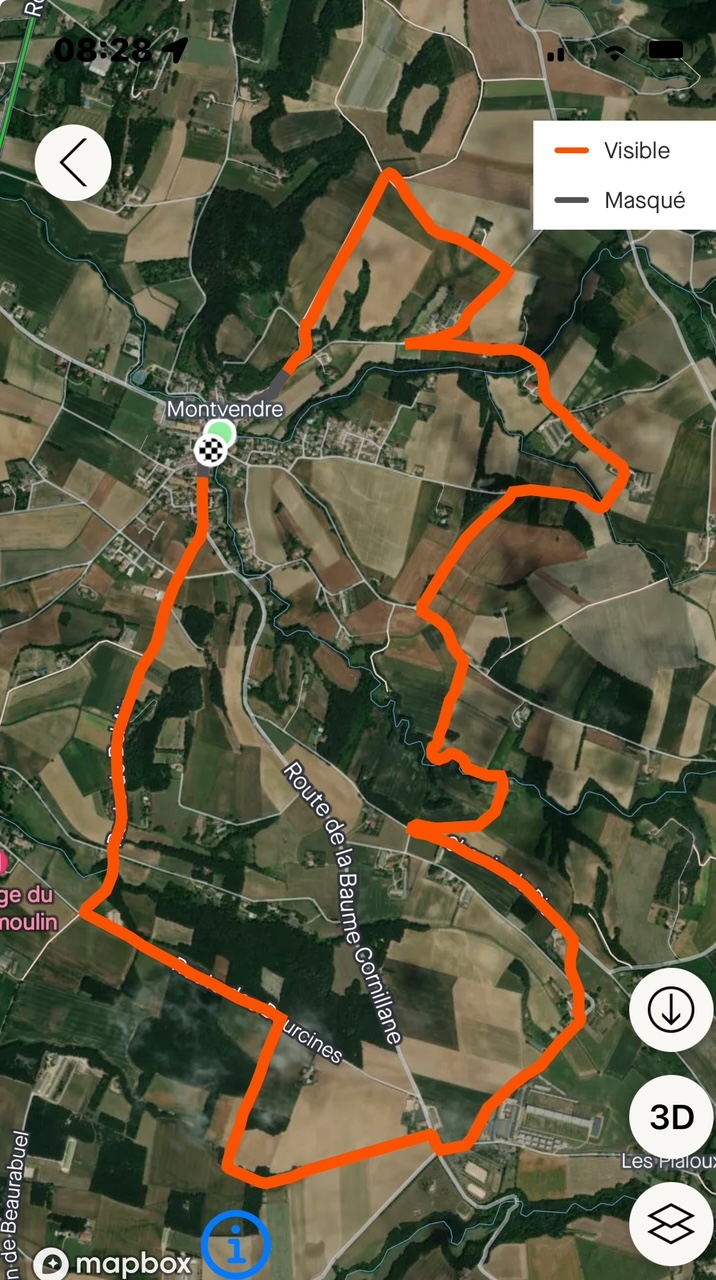Download the route map
The image size is (716, 1280).
[671, 1010]
